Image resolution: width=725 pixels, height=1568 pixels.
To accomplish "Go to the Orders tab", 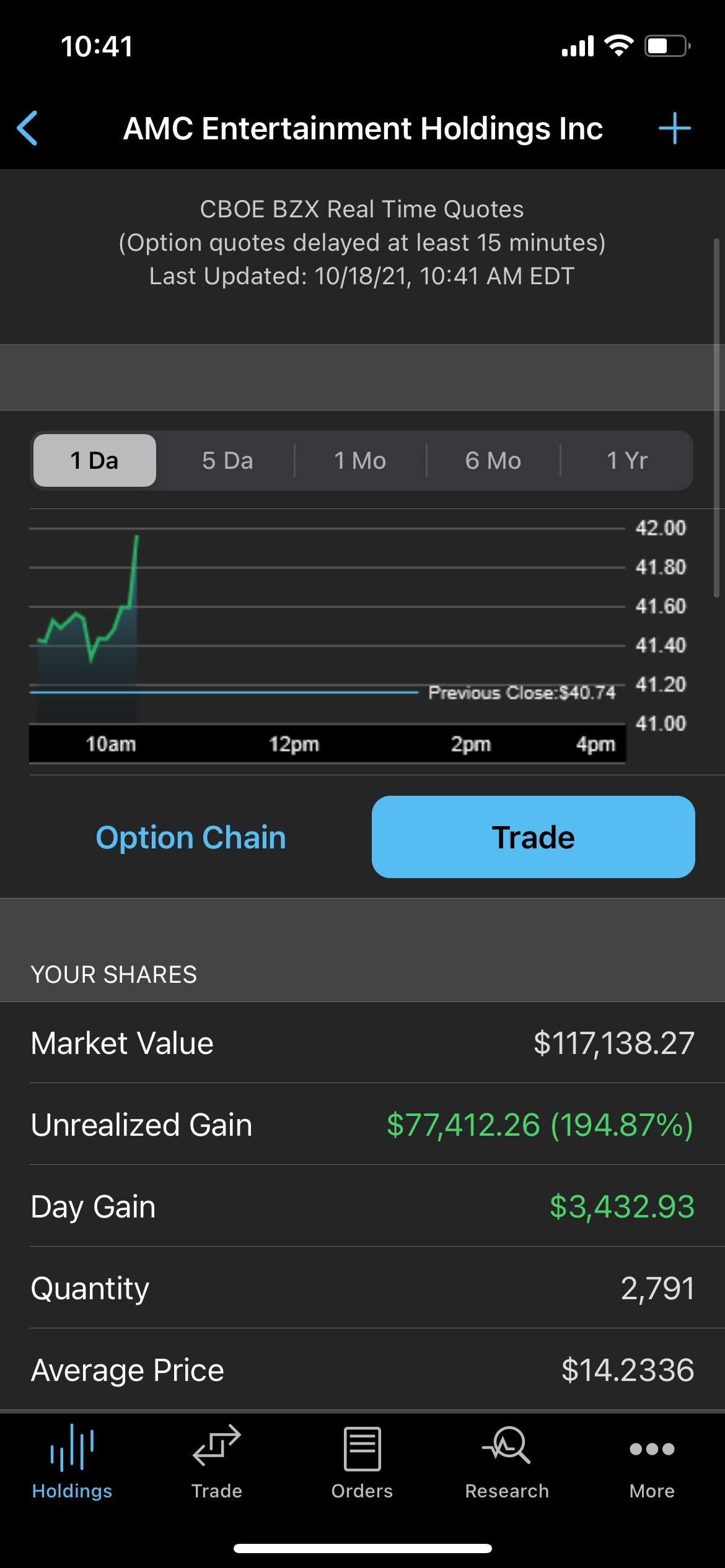I will click(x=362, y=1462).
